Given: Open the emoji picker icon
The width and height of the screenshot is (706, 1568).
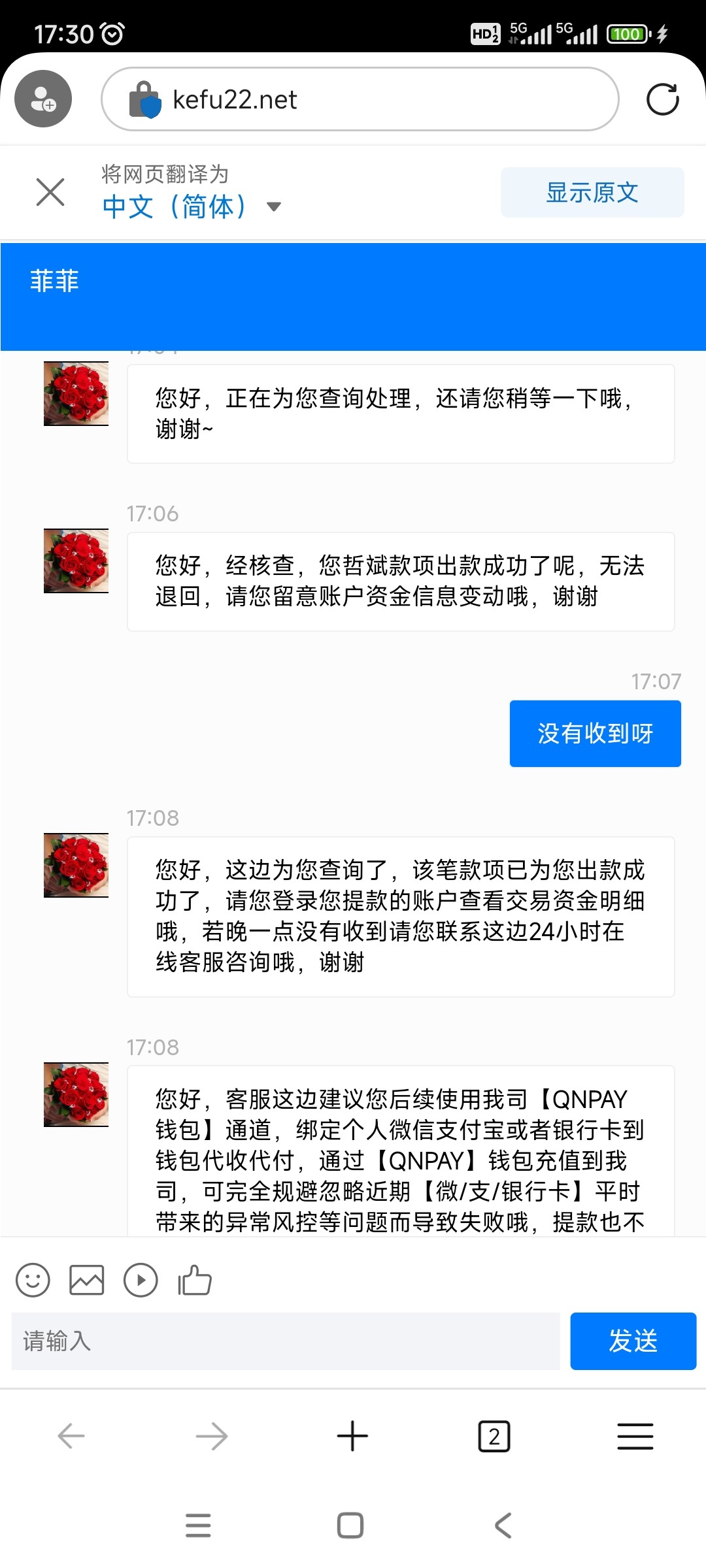Looking at the screenshot, I should click(x=33, y=1280).
